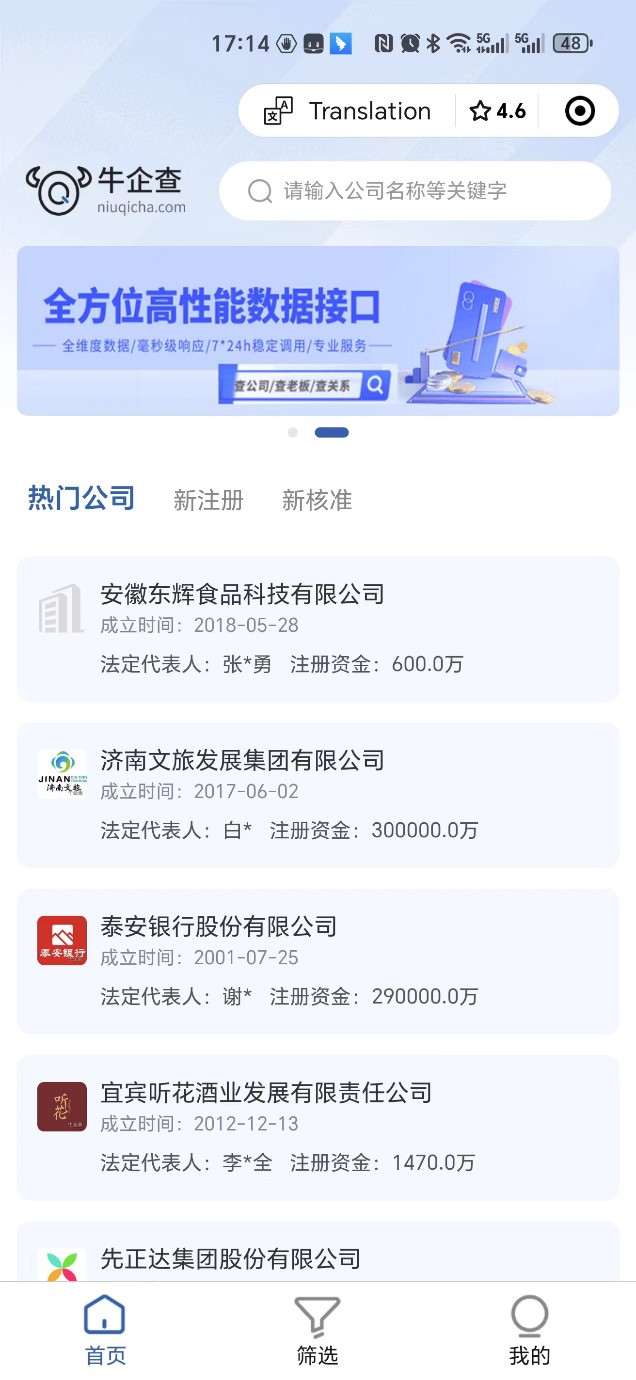The image size is (636, 1380).
Task: Open the 我的 profile tab
Action: 529,1330
